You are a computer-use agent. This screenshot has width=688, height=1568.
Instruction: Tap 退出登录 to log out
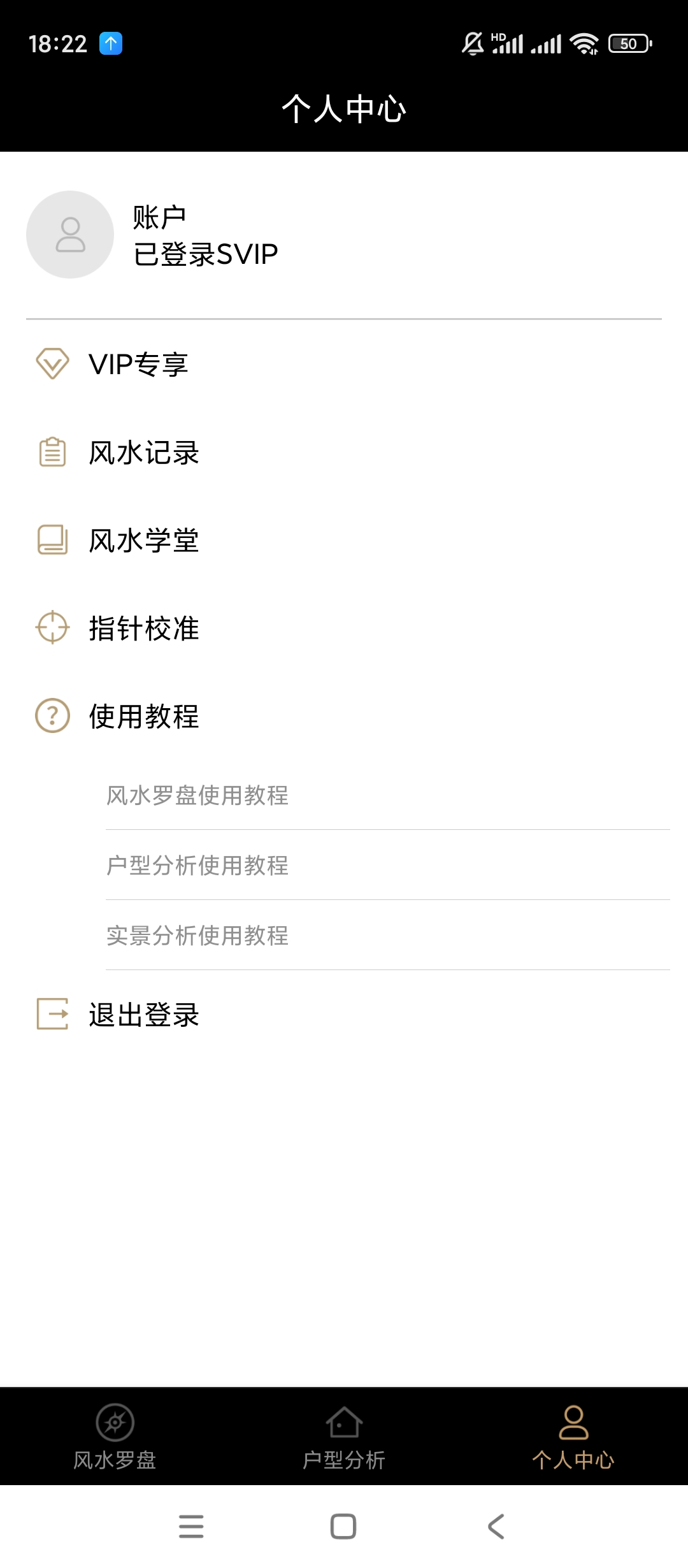click(143, 1015)
